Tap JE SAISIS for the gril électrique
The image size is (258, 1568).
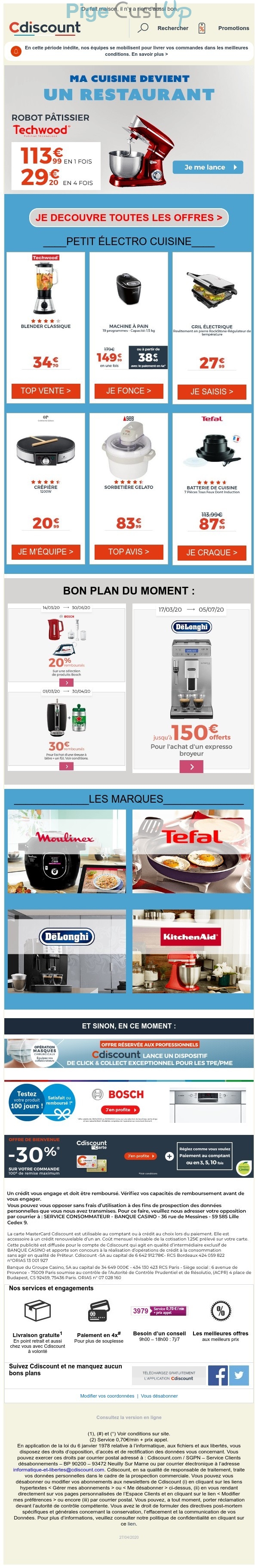click(x=212, y=391)
